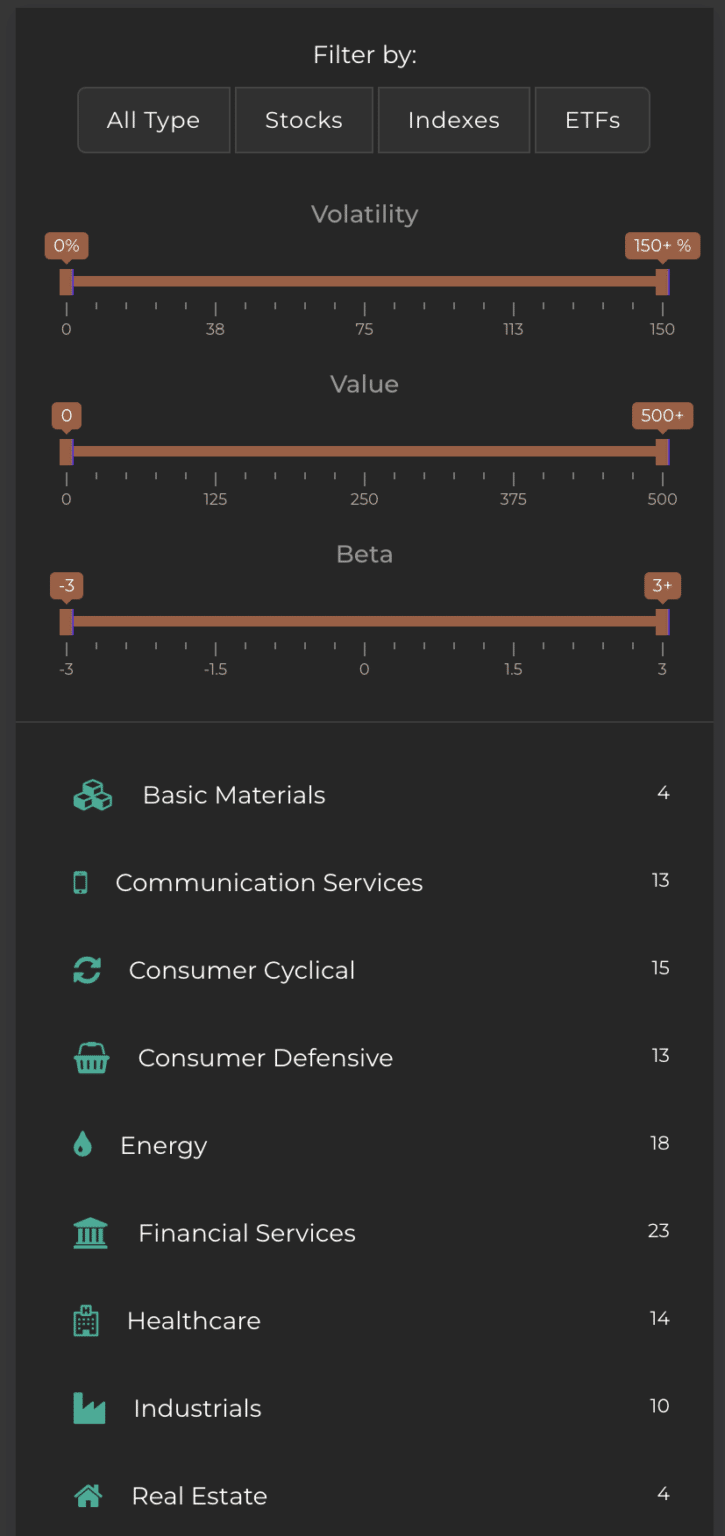Viewport: 725px width, 1536px height.
Task: Click the Basic Materials cubes icon
Action: (x=92, y=795)
